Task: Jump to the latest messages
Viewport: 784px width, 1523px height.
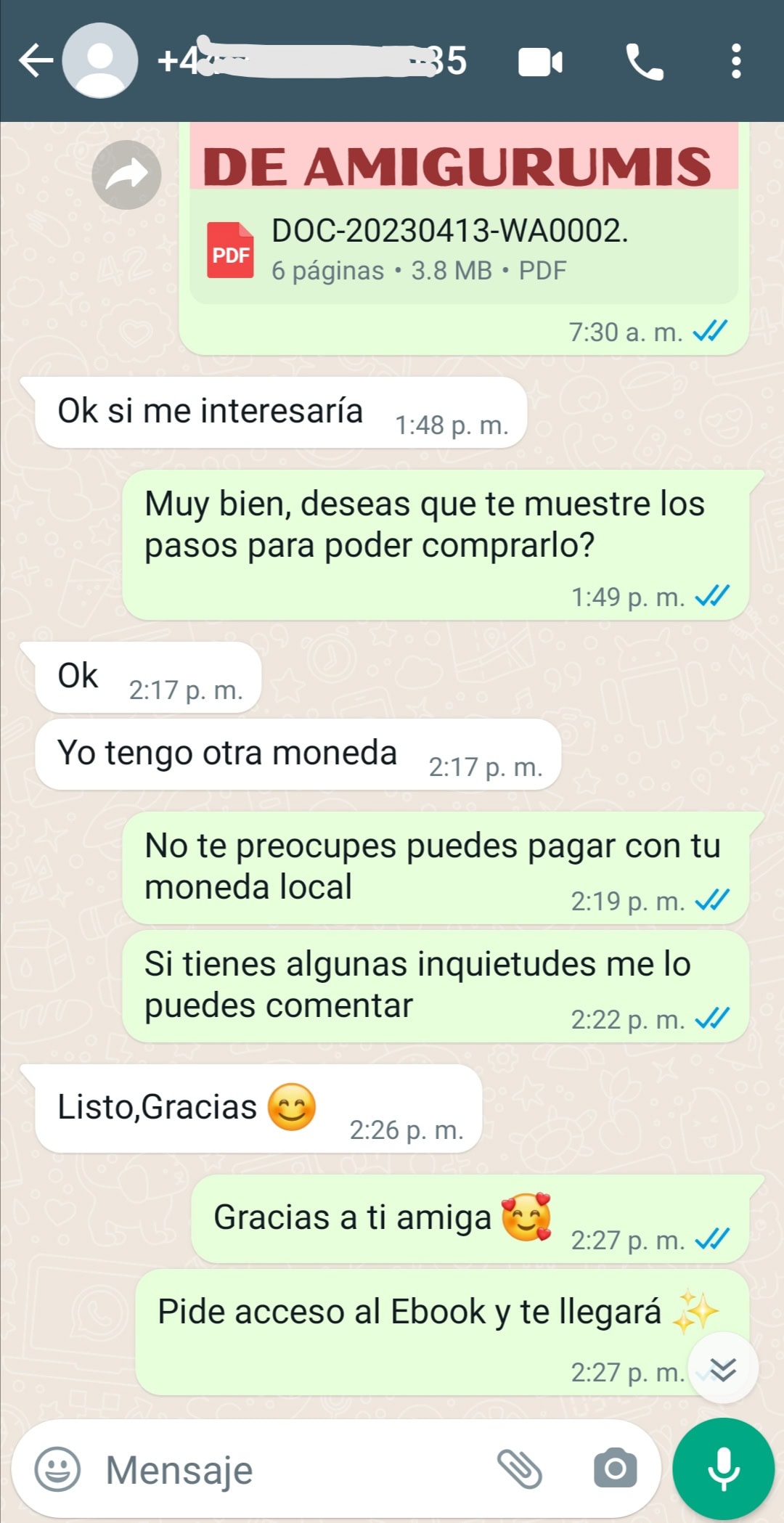Action: (723, 1368)
